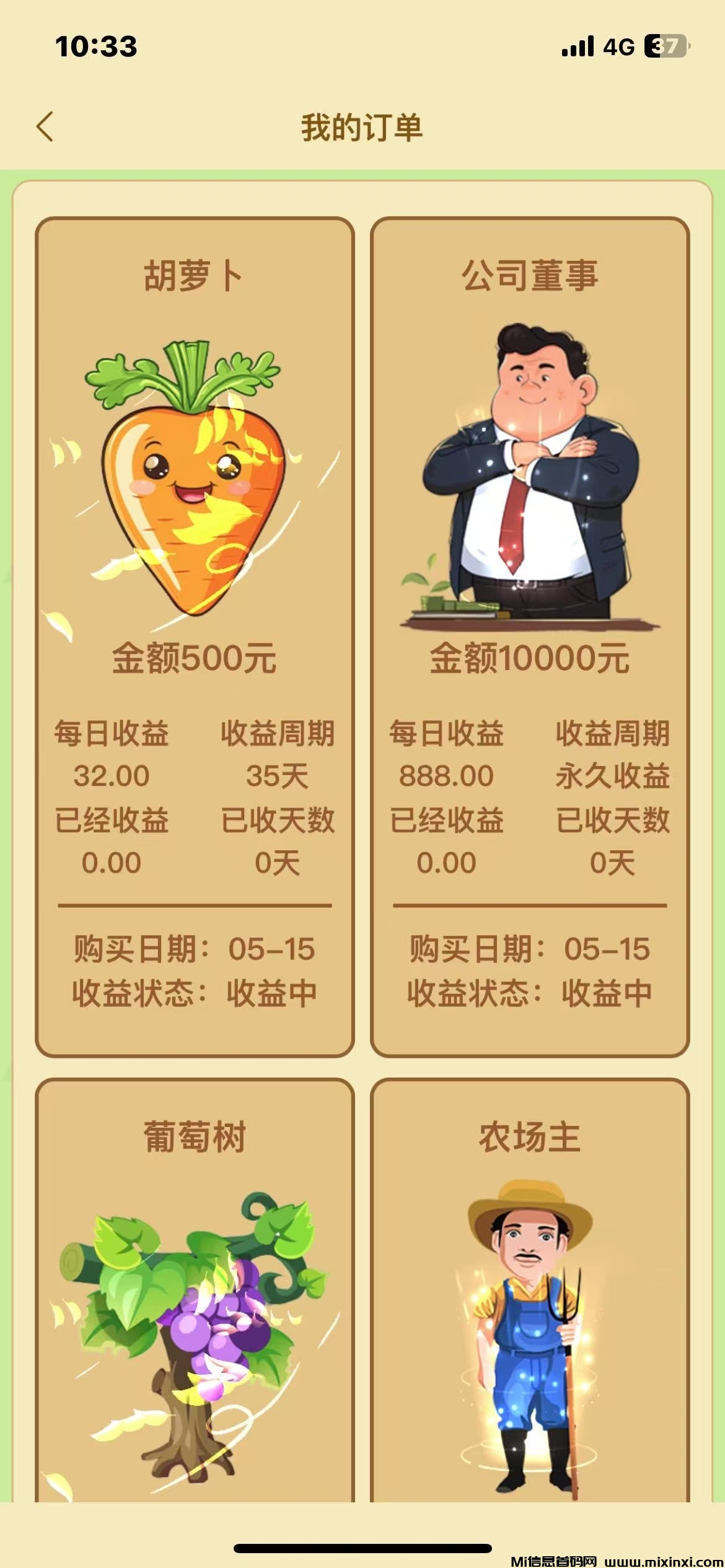This screenshot has width=725, height=1568.
Task: Tap the back arrow to return
Action: (x=44, y=125)
